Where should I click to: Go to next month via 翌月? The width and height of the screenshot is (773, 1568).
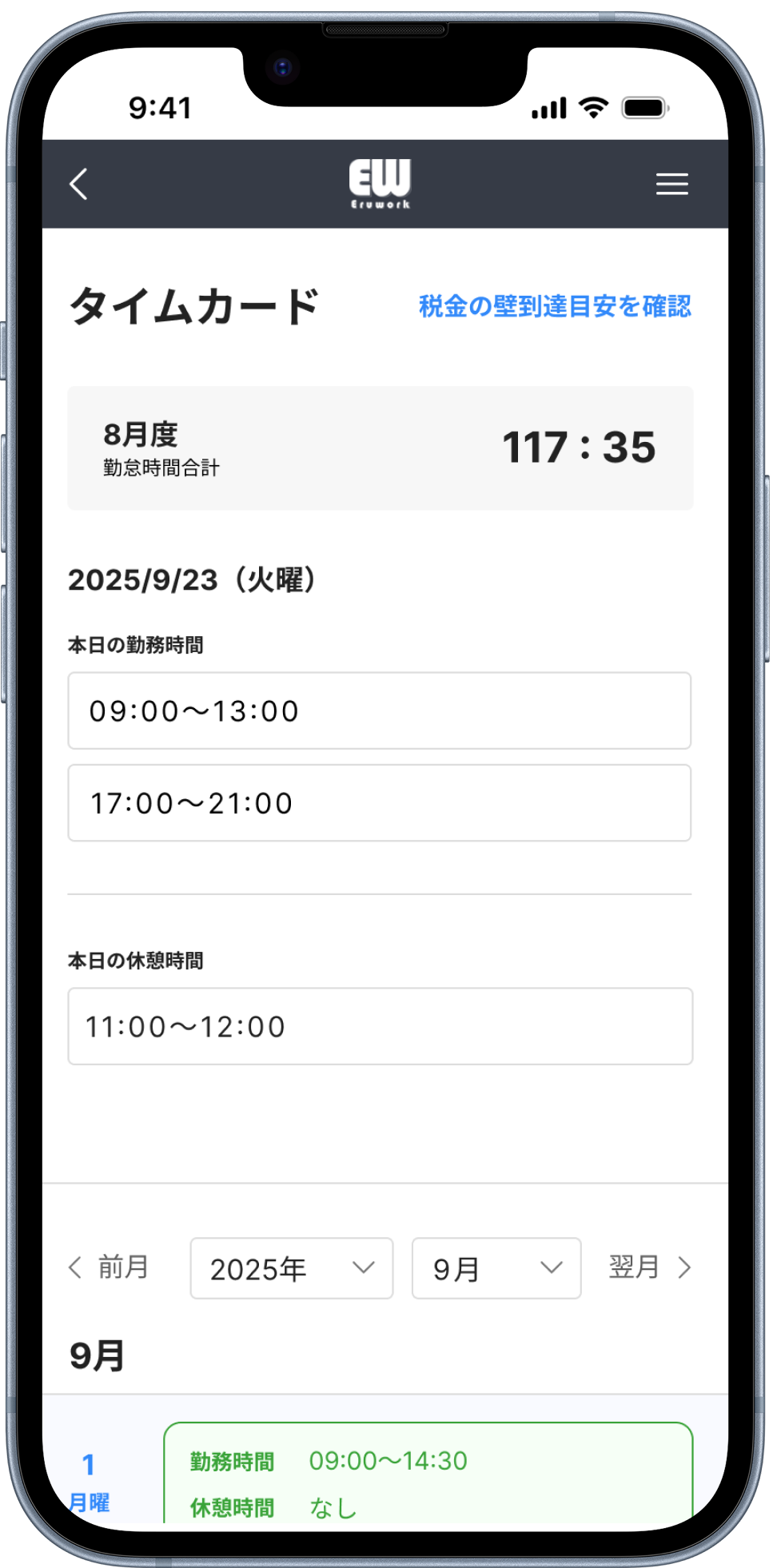[649, 1267]
